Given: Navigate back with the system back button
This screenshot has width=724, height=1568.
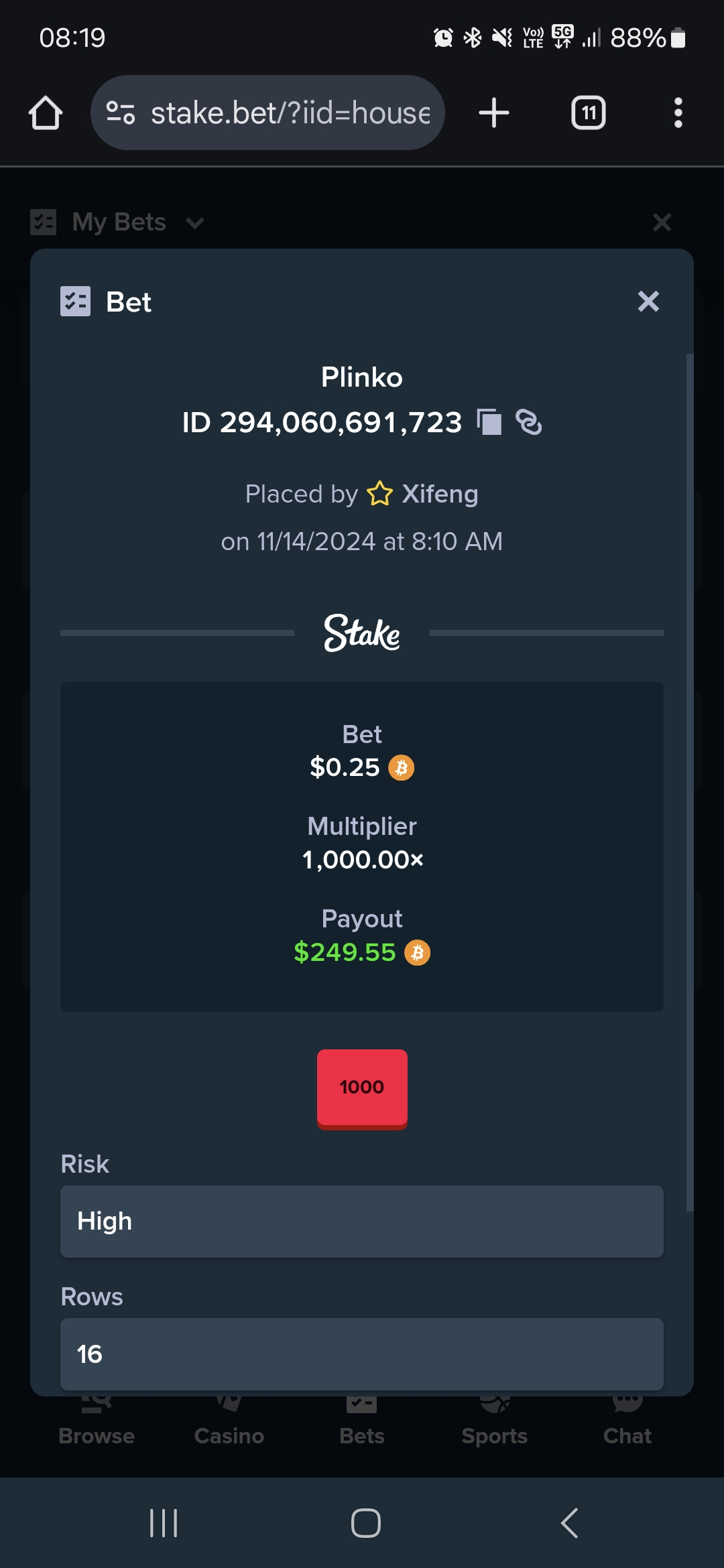Looking at the screenshot, I should coord(569,1523).
